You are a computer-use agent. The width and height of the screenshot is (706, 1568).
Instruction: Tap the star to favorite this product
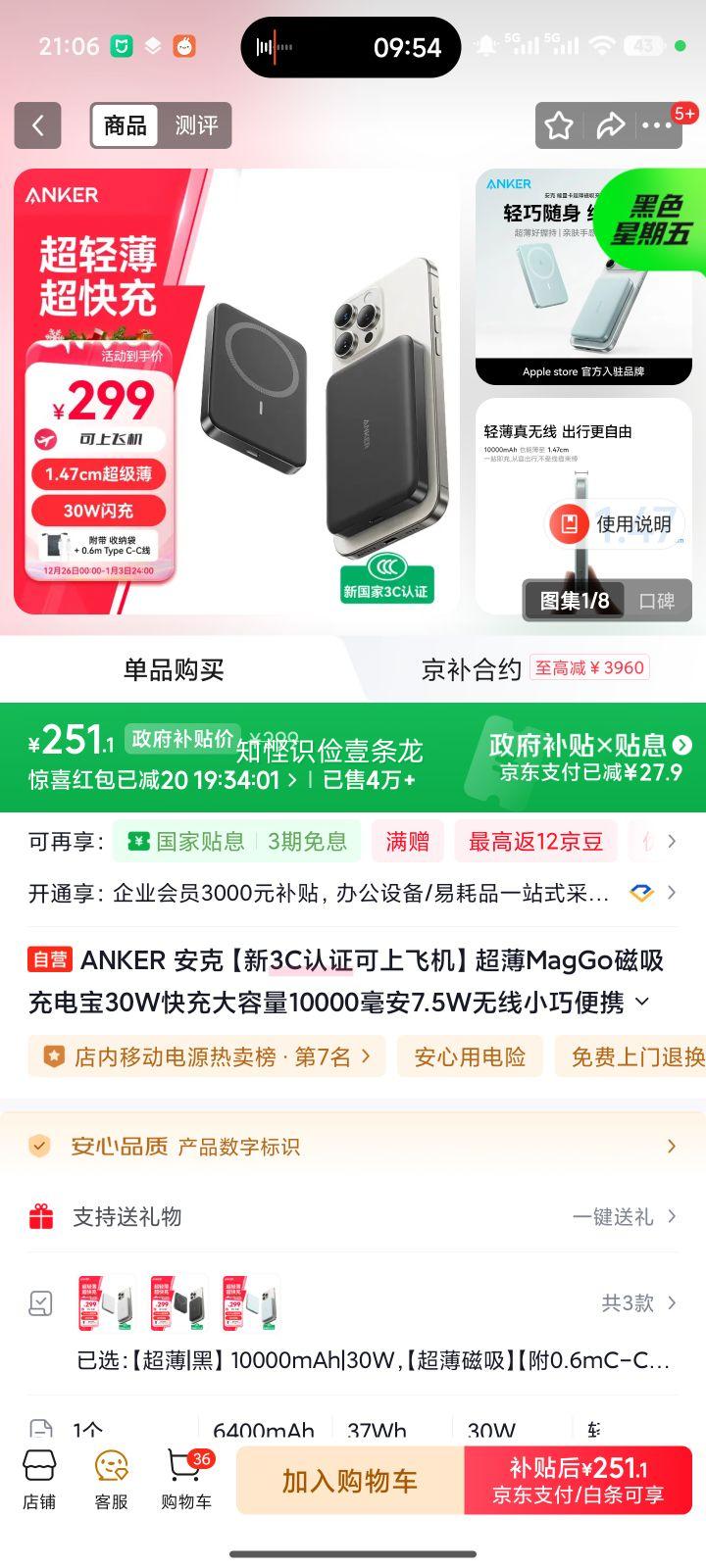(x=559, y=125)
